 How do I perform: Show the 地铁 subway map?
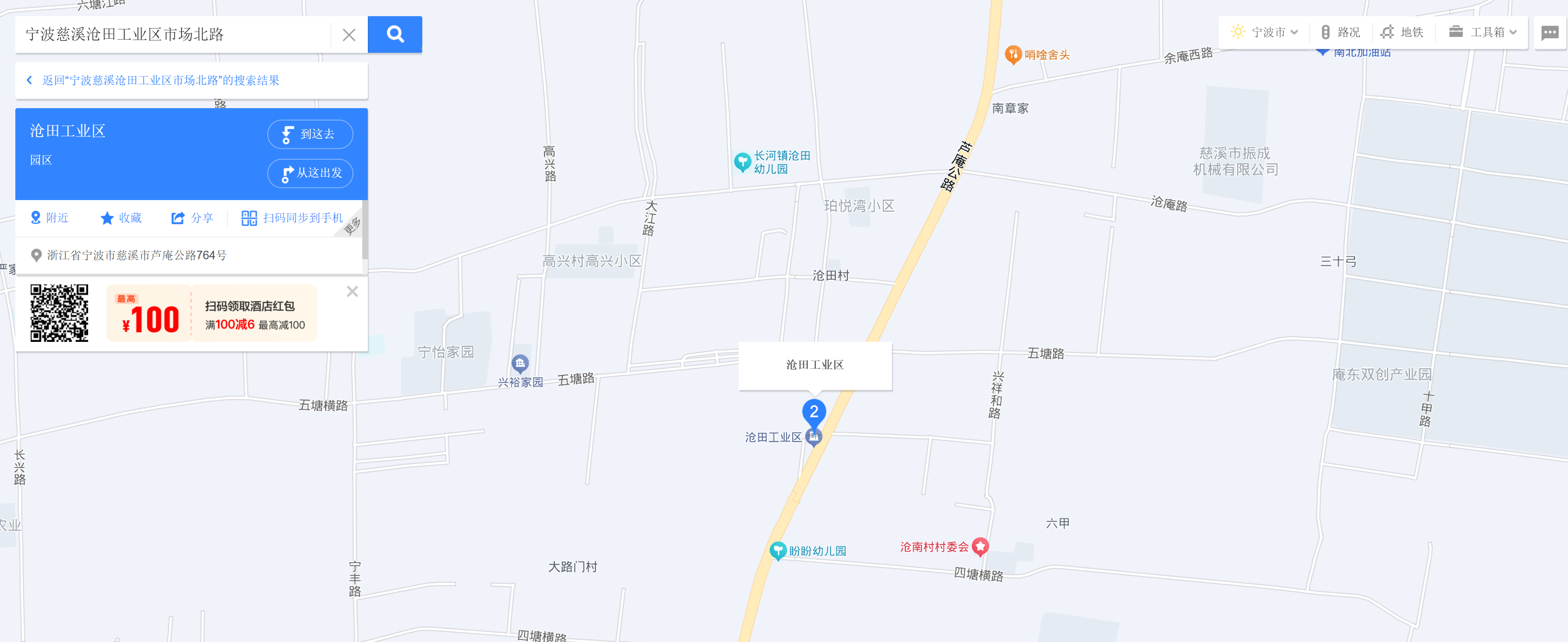tap(1402, 32)
